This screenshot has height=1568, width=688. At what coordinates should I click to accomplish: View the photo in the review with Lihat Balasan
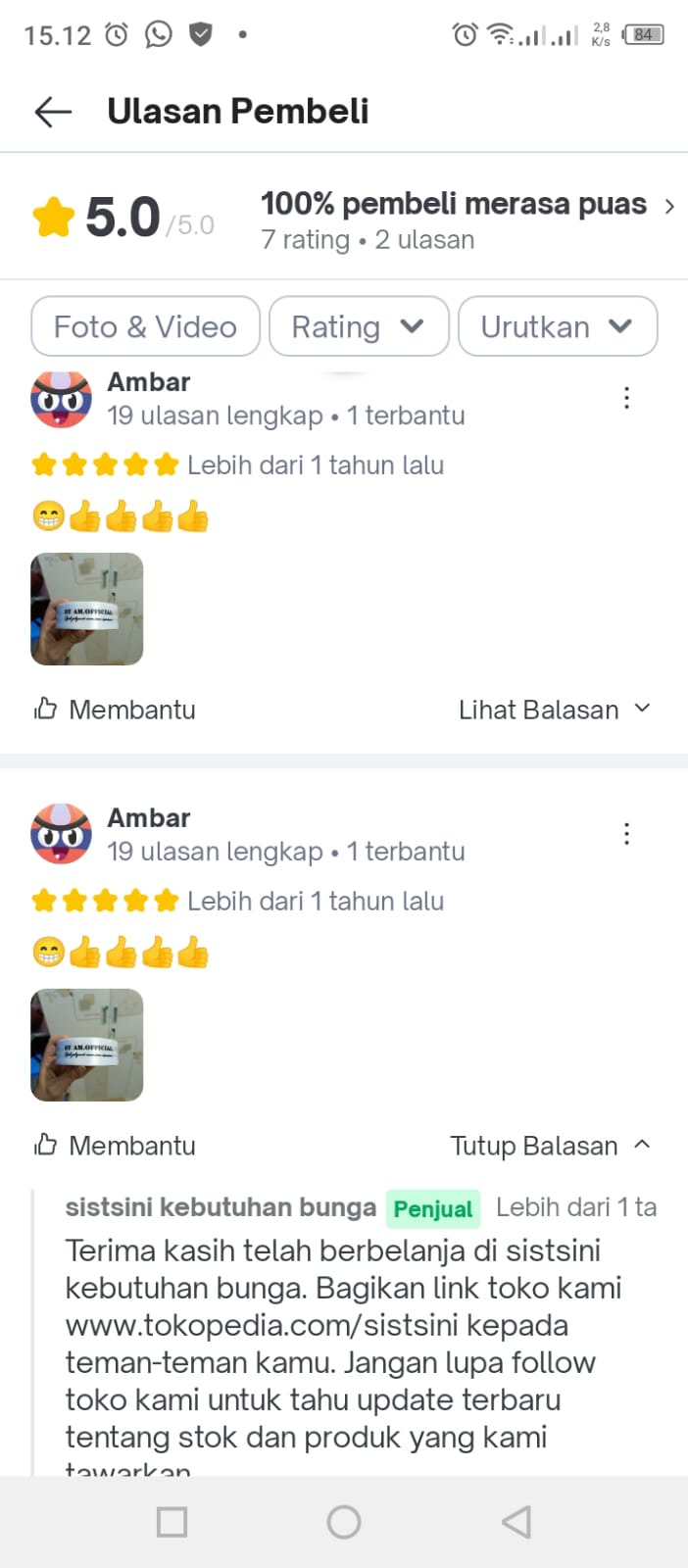[87, 610]
